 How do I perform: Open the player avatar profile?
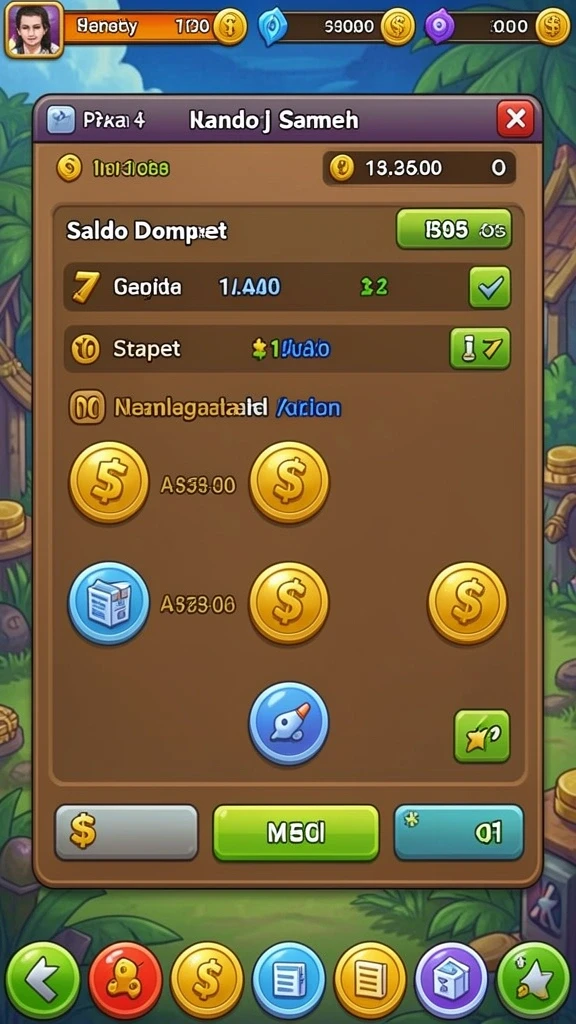[34, 29]
